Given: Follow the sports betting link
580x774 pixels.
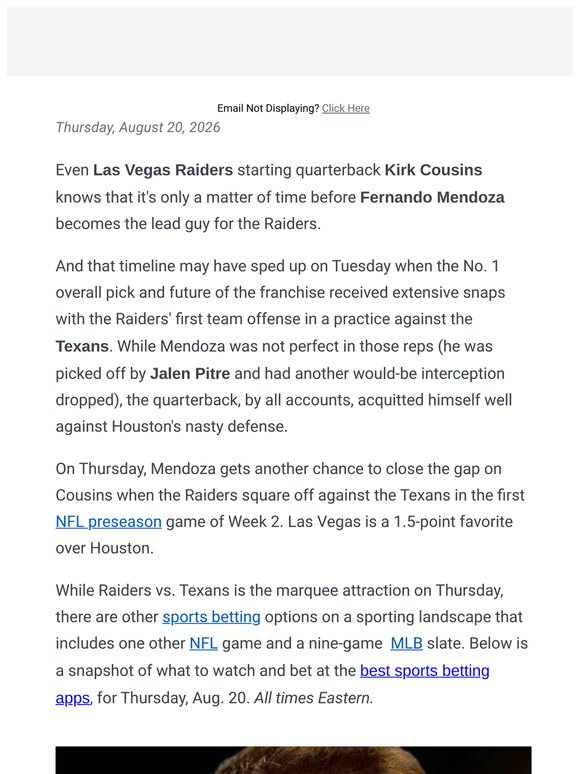Looking at the screenshot, I should 211,617.
